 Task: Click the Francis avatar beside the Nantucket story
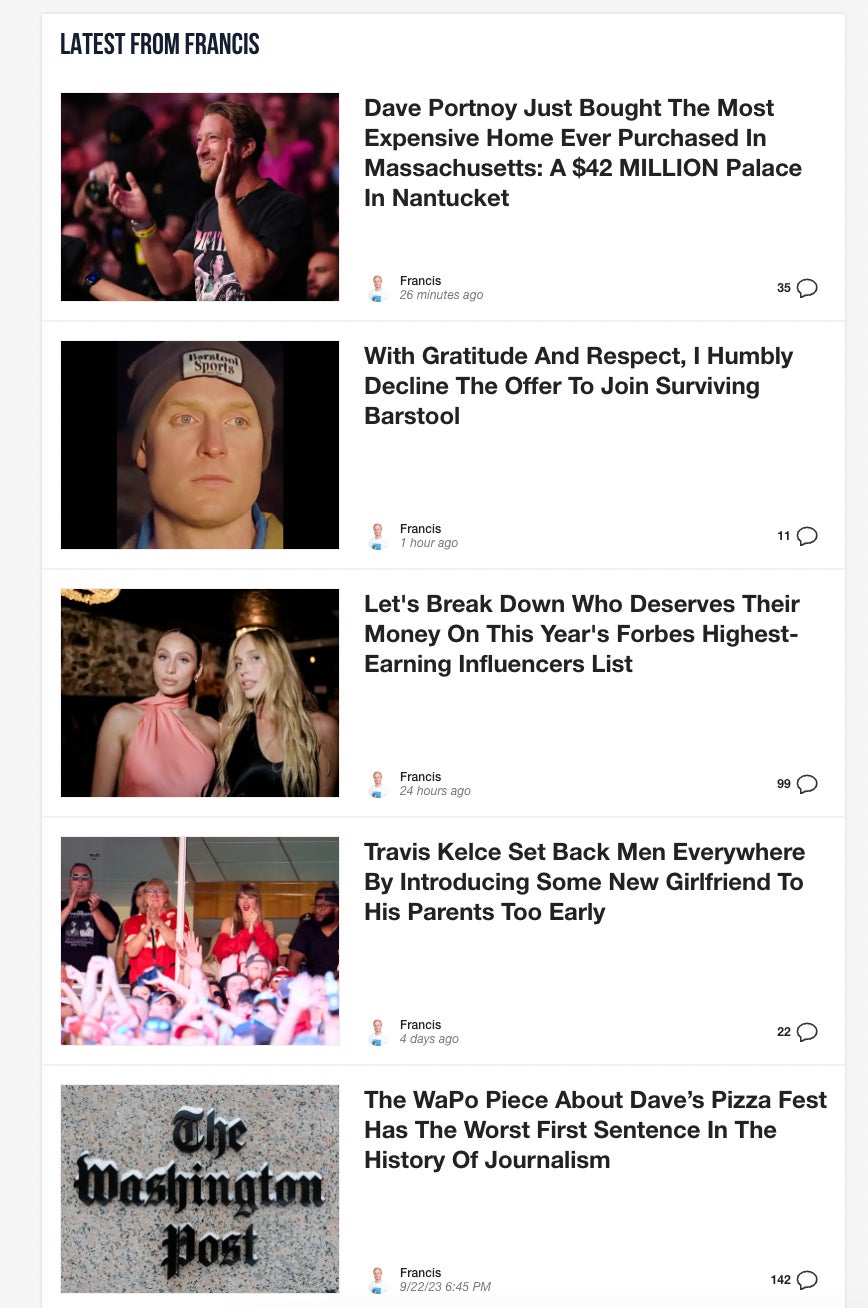[378, 288]
